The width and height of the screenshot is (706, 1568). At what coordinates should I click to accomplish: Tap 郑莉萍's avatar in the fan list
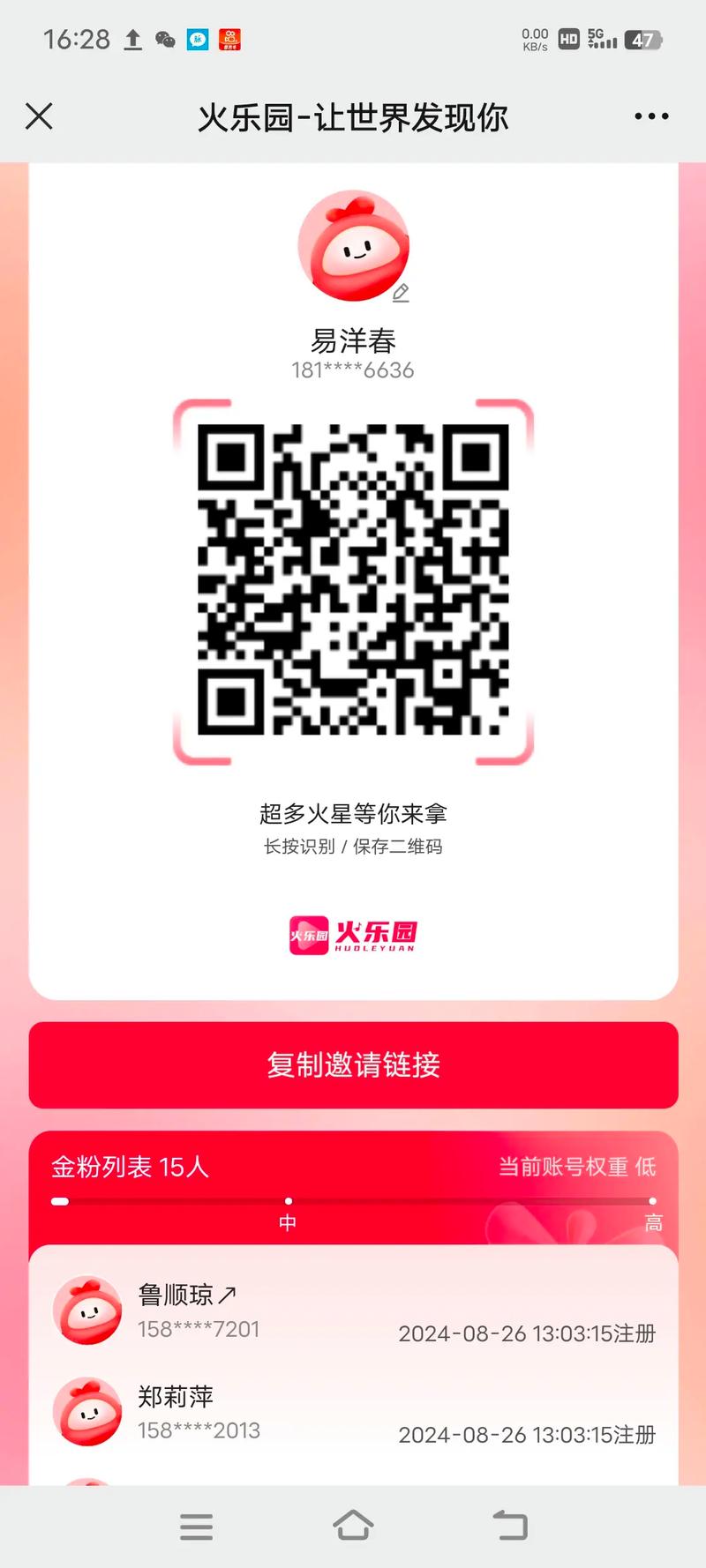[x=86, y=1412]
